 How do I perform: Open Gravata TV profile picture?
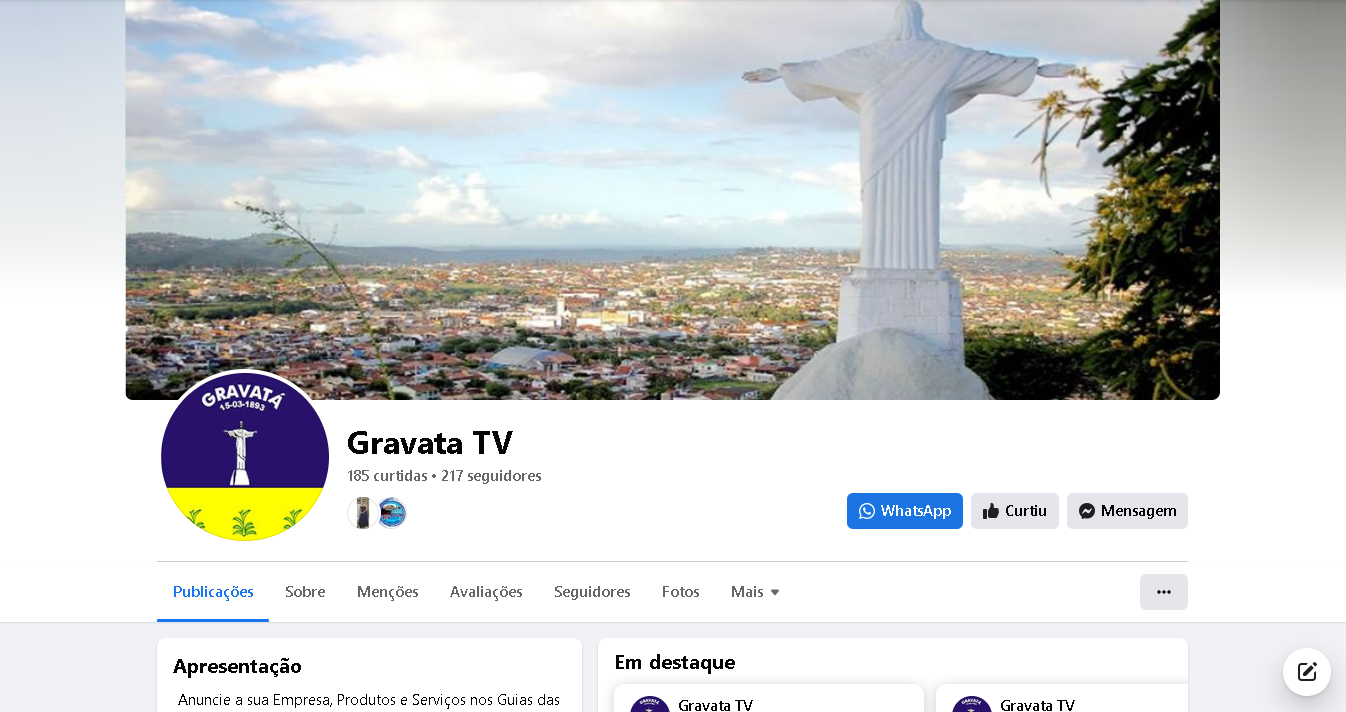click(245, 456)
